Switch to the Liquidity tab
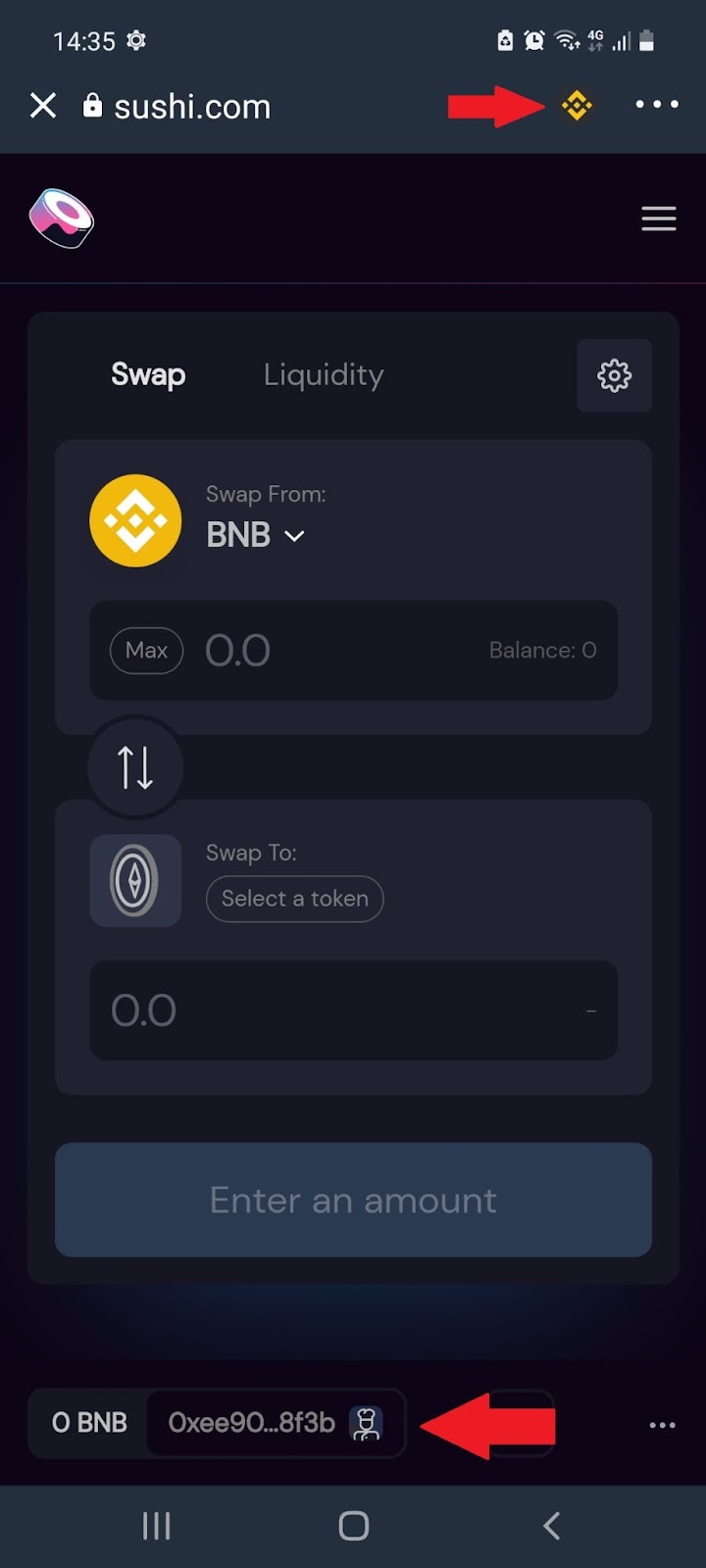Image resolution: width=706 pixels, height=1568 pixels. pyautogui.click(x=324, y=374)
